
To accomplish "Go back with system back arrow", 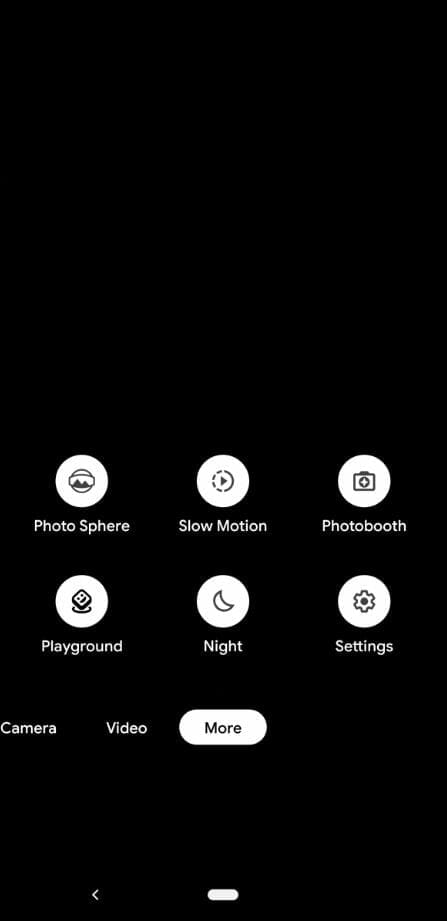I will click(x=96, y=895).
